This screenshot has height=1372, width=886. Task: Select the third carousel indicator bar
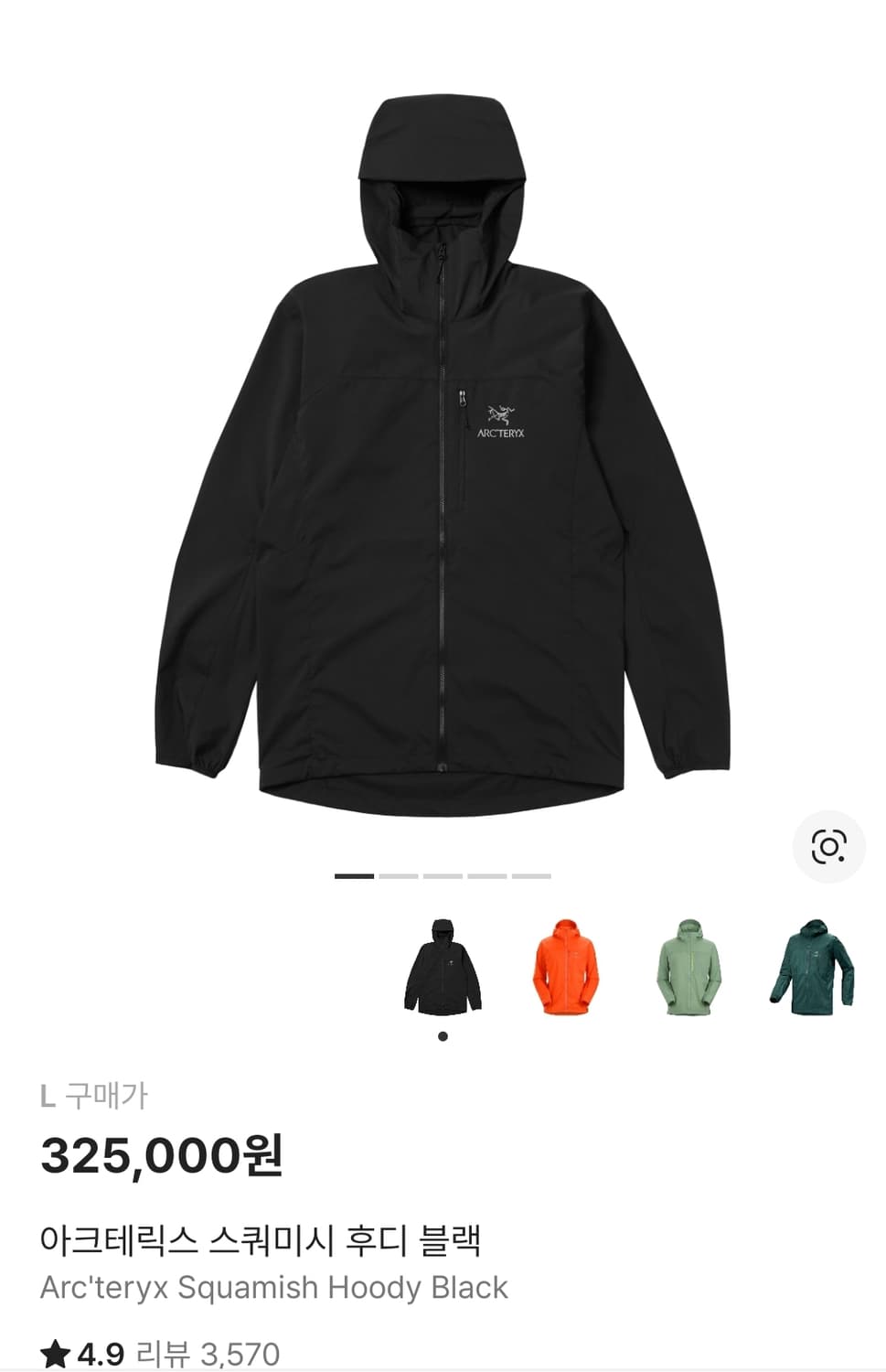(x=443, y=875)
